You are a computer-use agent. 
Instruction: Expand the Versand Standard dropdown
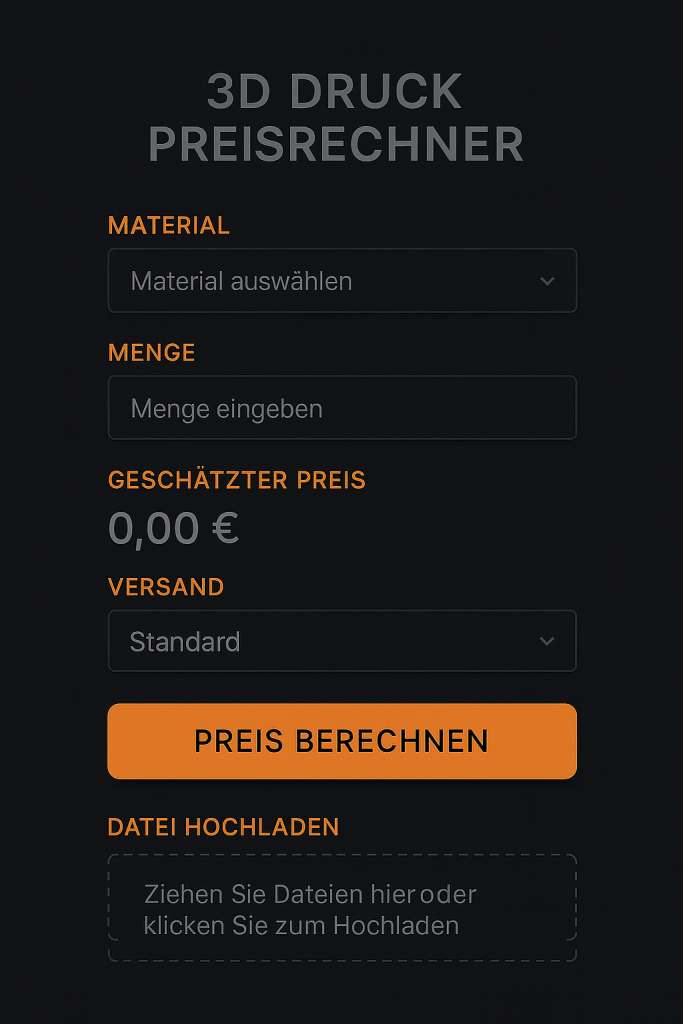pos(342,641)
